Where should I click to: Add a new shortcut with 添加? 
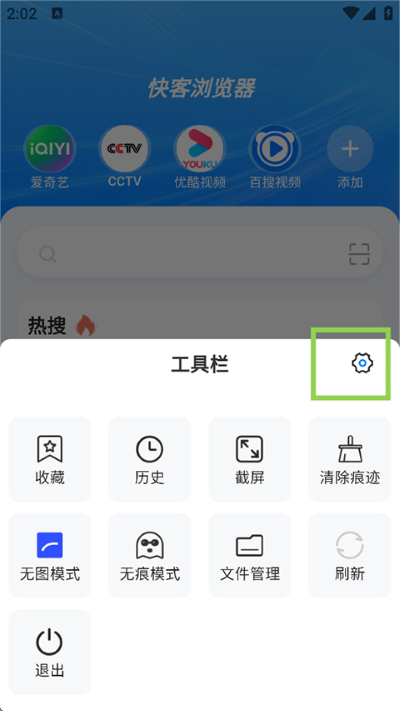coord(350,157)
